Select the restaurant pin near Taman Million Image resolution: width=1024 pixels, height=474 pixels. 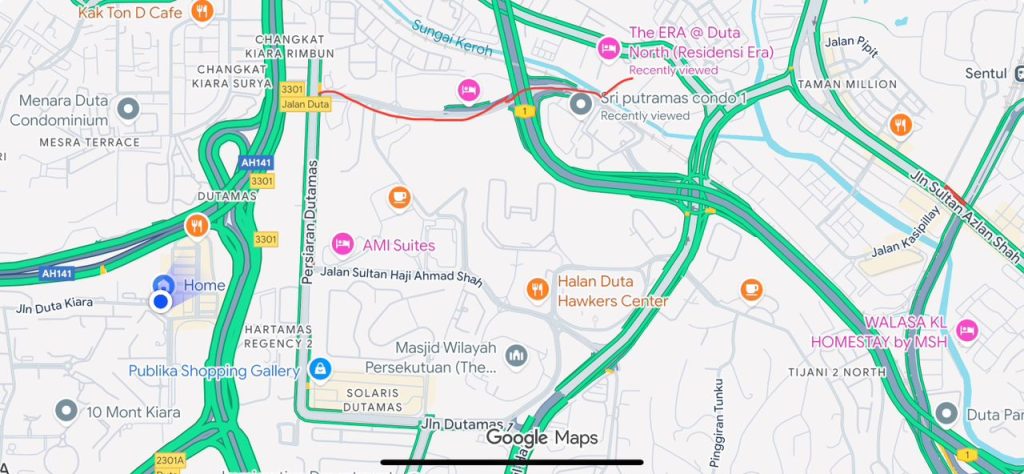(x=901, y=125)
